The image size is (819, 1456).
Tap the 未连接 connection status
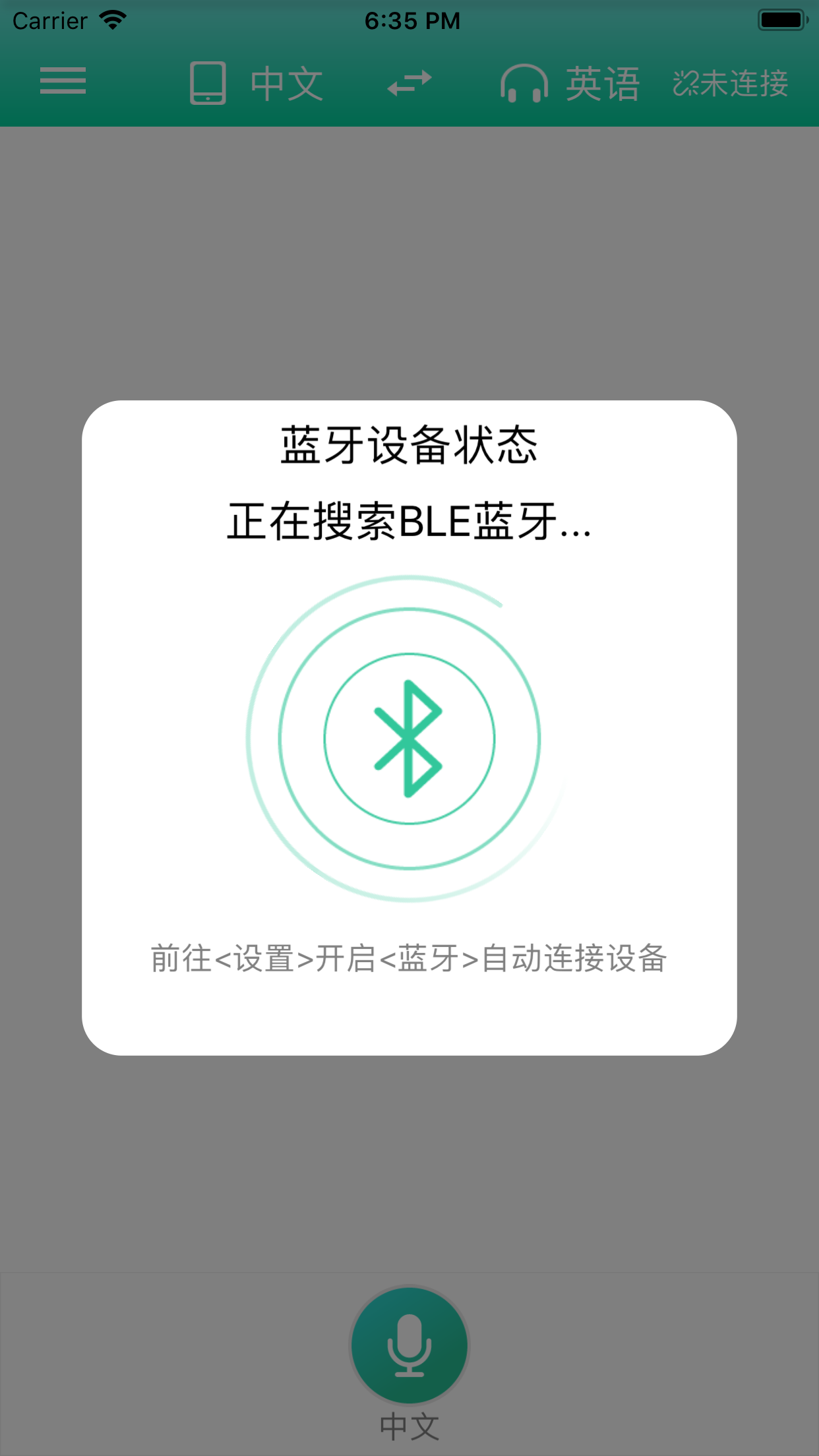click(731, 83)
